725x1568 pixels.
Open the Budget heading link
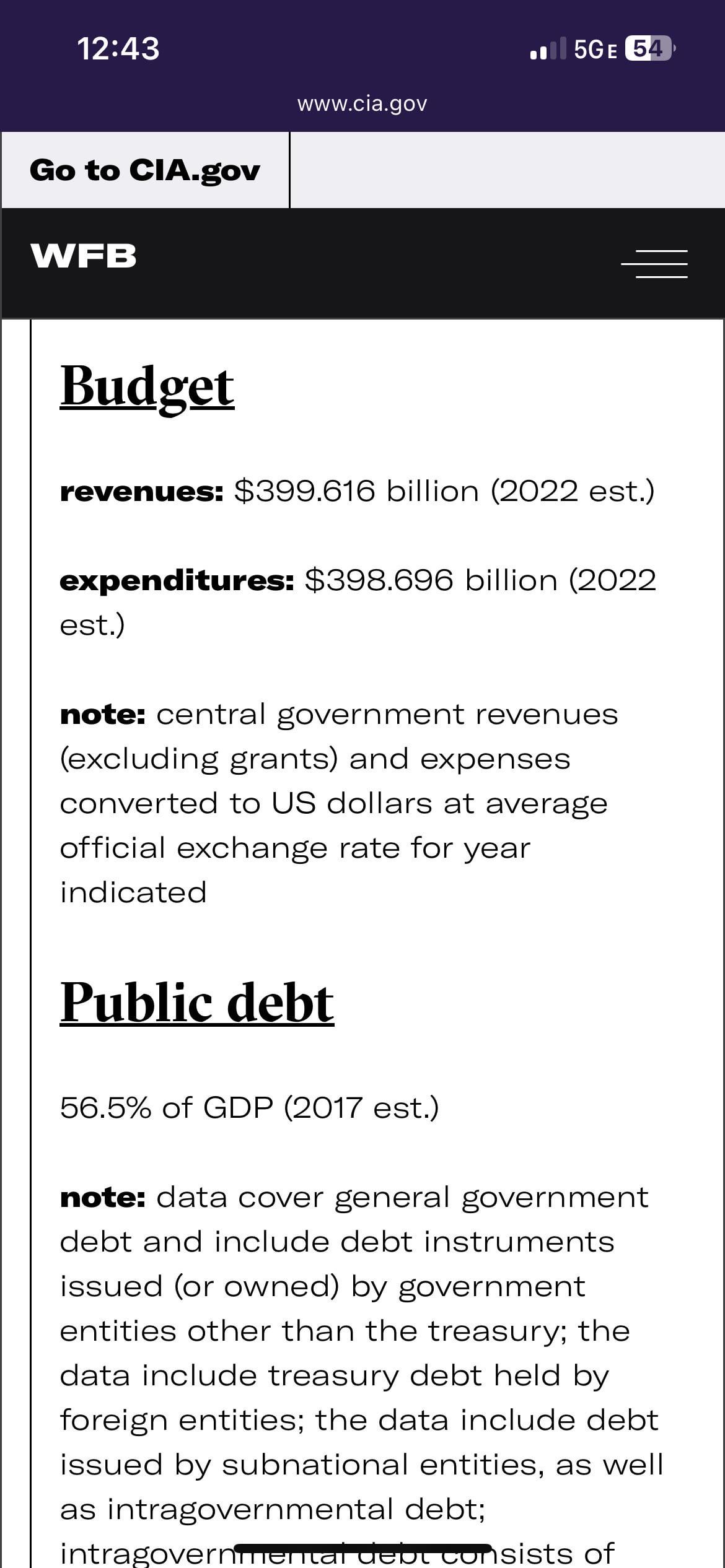click(x=147, y=386)
